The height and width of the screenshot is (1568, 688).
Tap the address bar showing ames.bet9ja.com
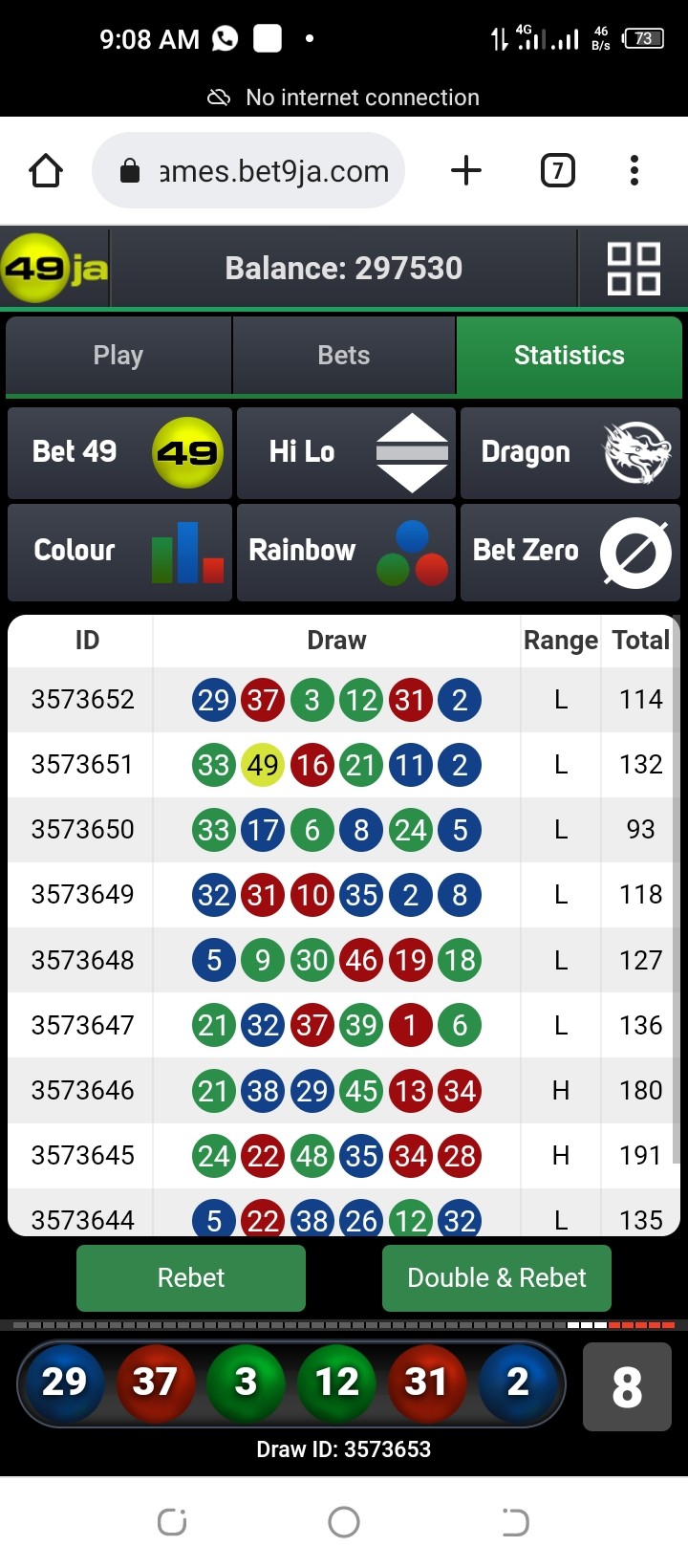coord(248,170)
